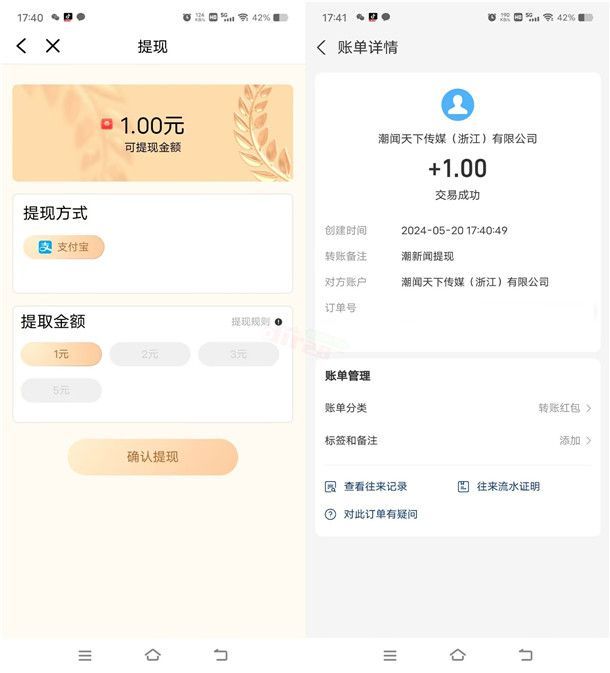
Task: Open 往来流水证明
Action: click(x=498, y=486)
